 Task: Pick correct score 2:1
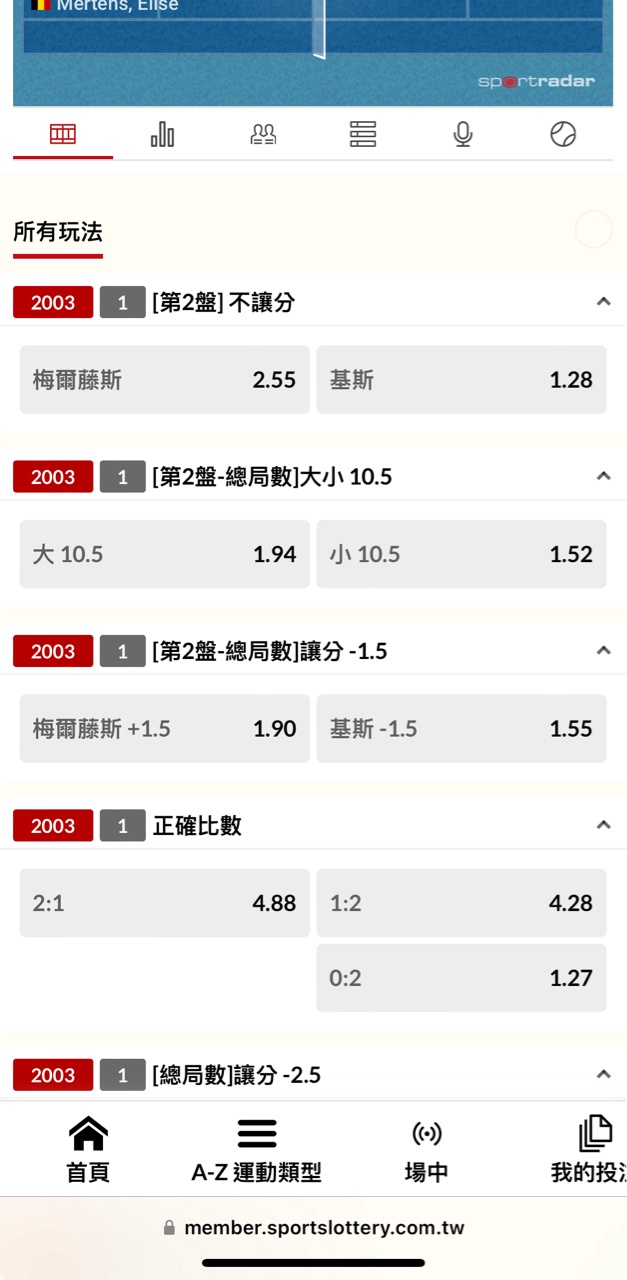[164, 903]
